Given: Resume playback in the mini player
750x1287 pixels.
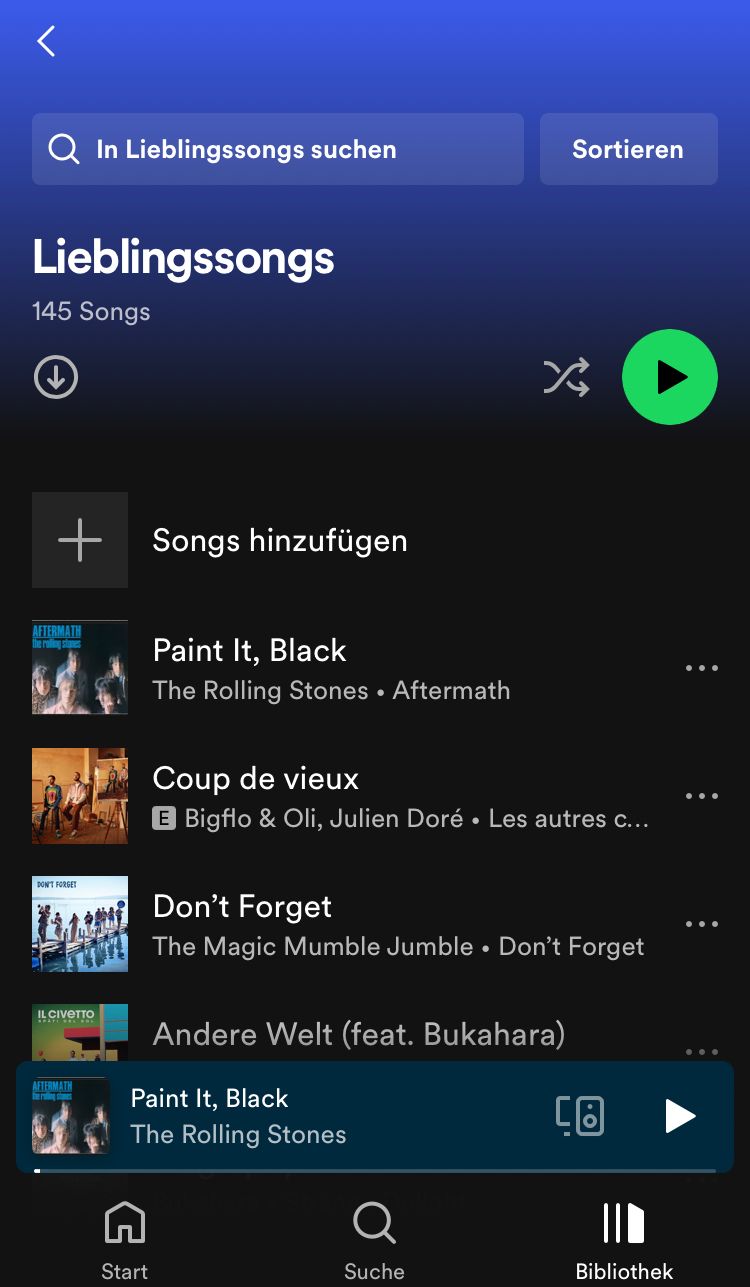Looking at the screenshot, I should click(680, 1116).
